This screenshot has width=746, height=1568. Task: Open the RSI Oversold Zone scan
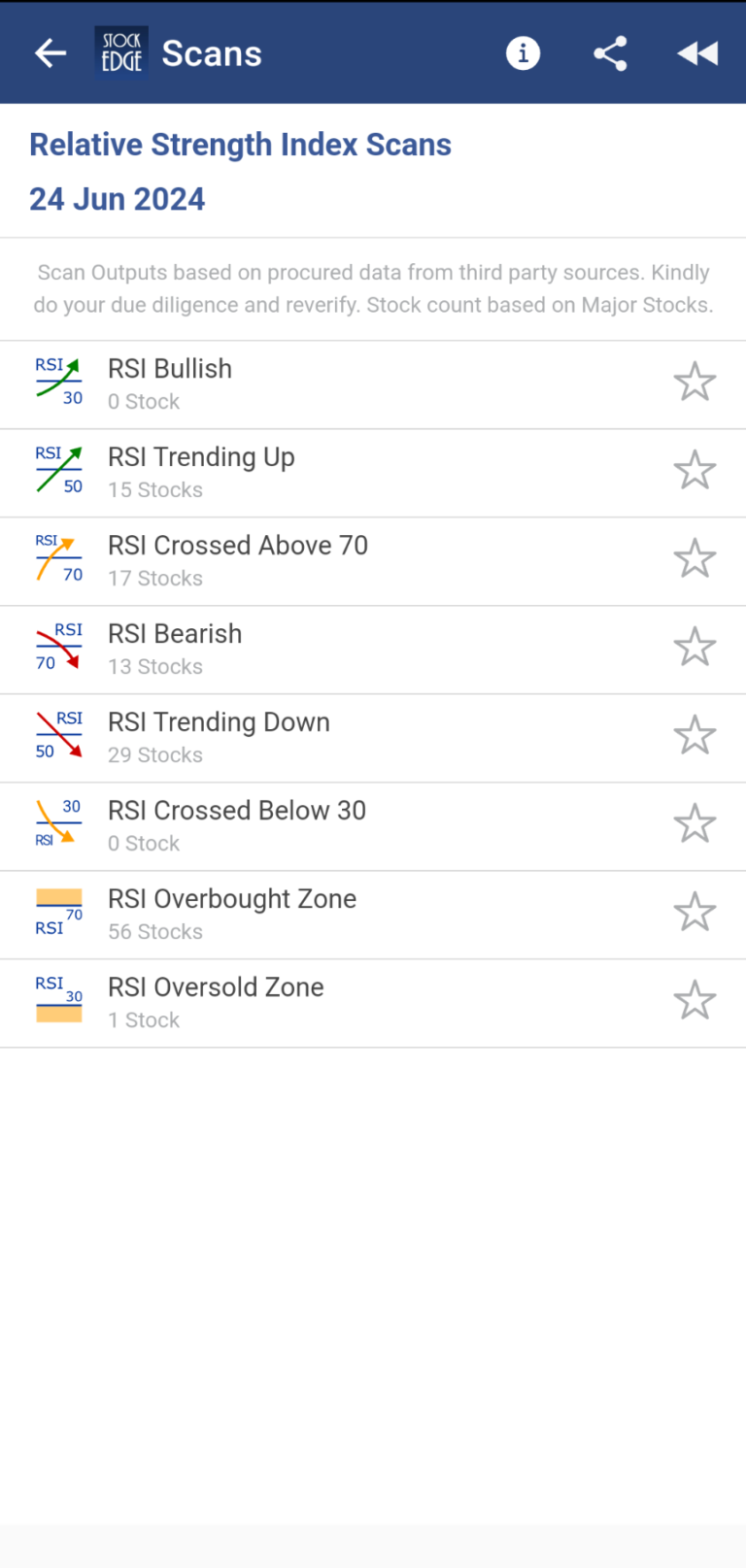pyautogui.click(x=216, y=988)
